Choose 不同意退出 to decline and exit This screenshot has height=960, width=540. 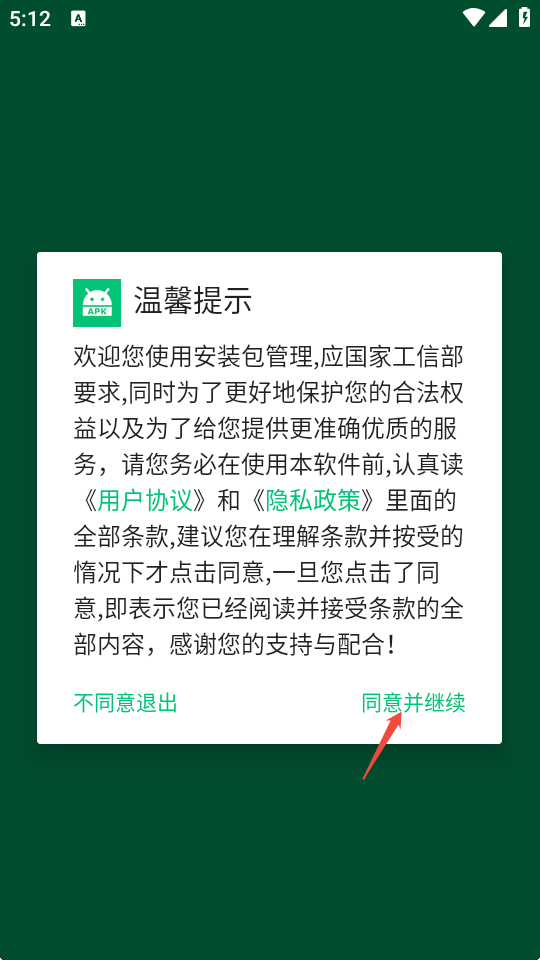point(126,703)
